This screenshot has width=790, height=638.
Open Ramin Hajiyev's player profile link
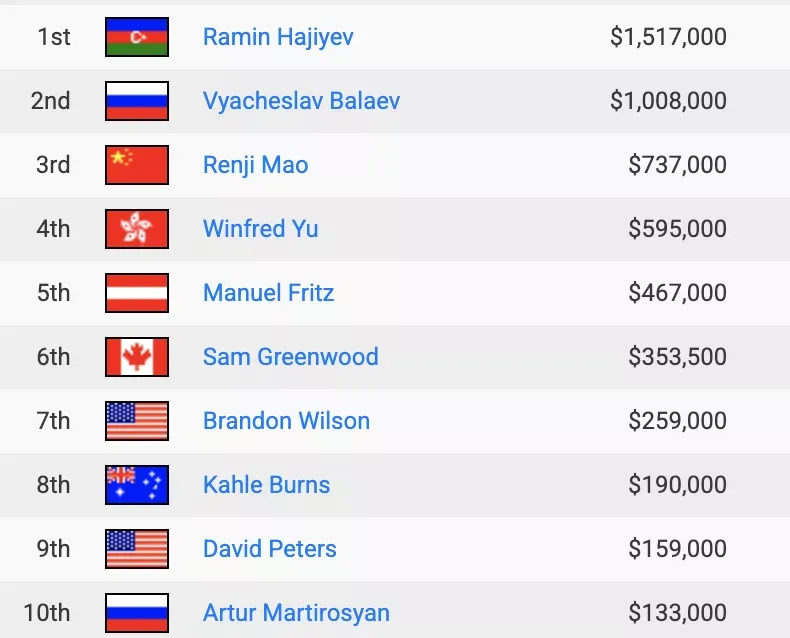coord(278,37)
